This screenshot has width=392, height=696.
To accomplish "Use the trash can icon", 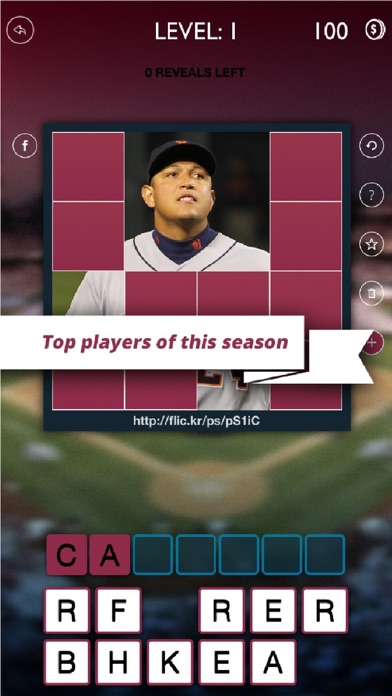I will [371, 293].
